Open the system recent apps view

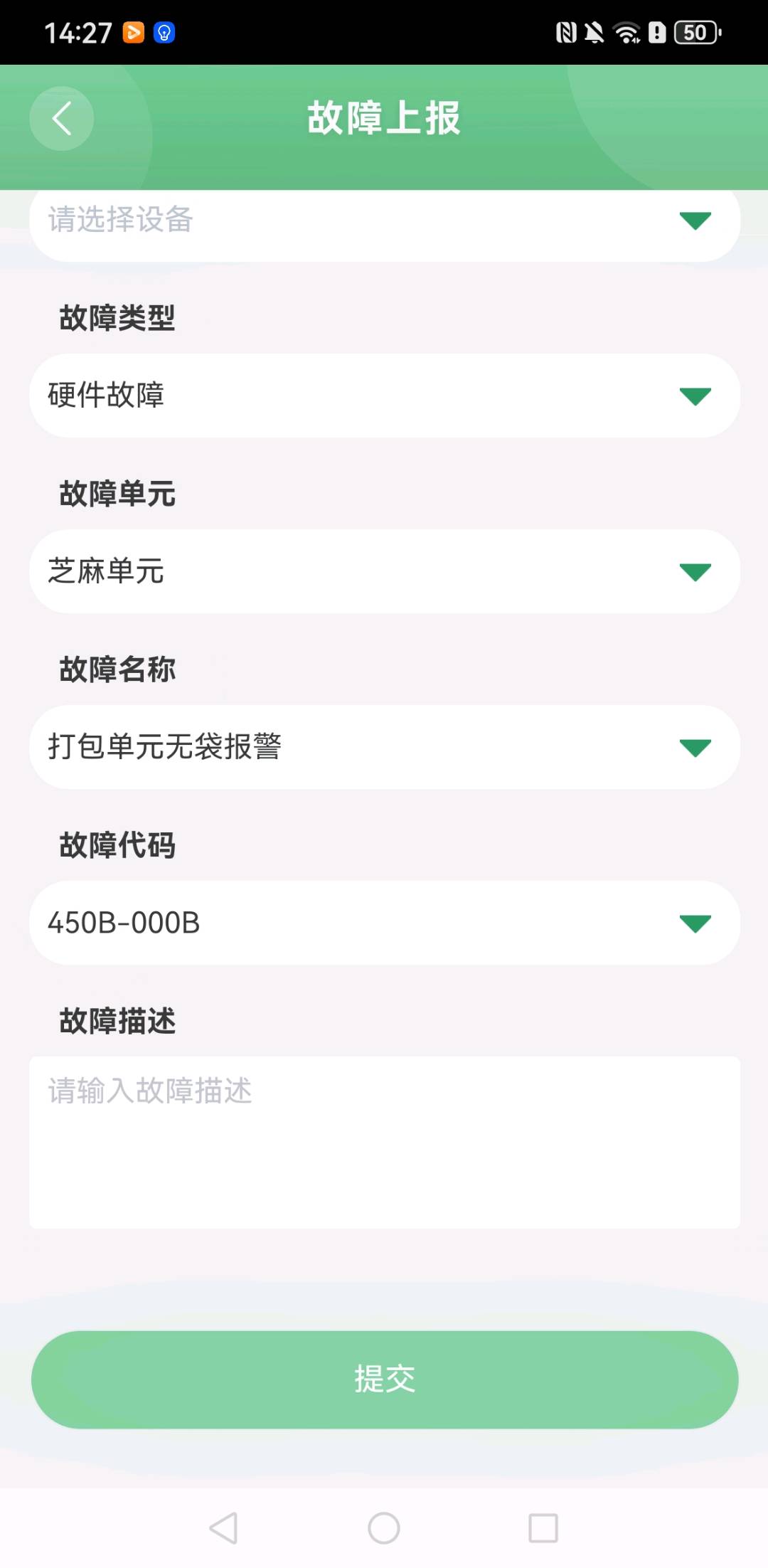coord(543,1527)
